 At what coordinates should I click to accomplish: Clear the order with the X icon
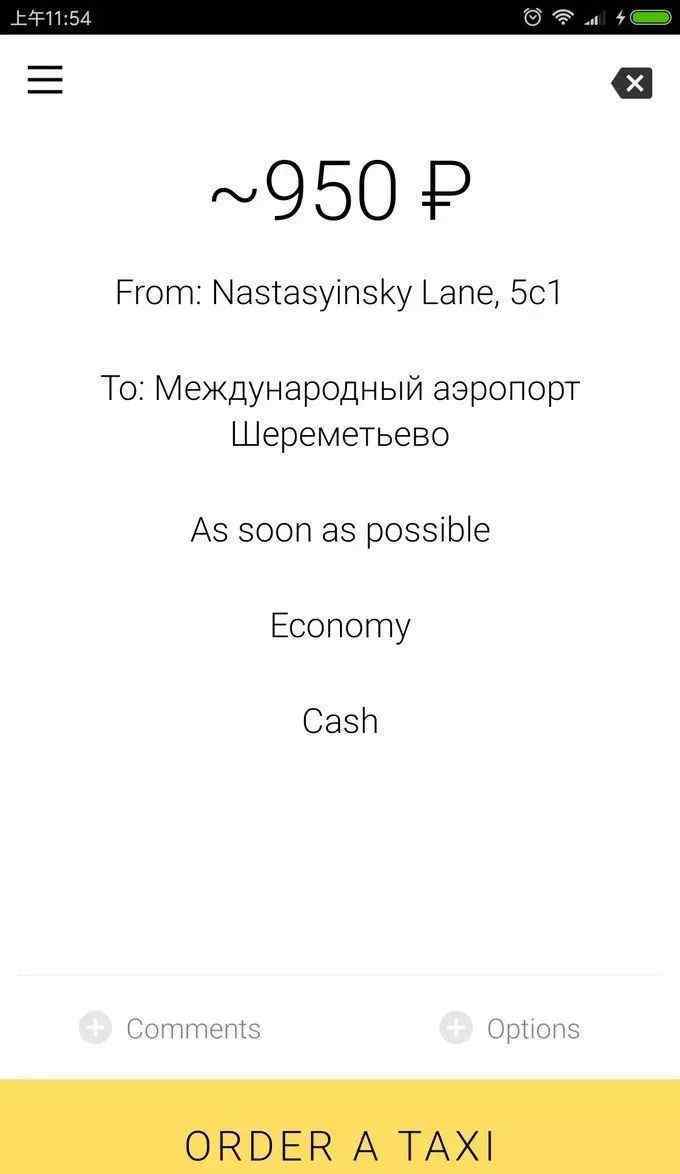[632, 83]
